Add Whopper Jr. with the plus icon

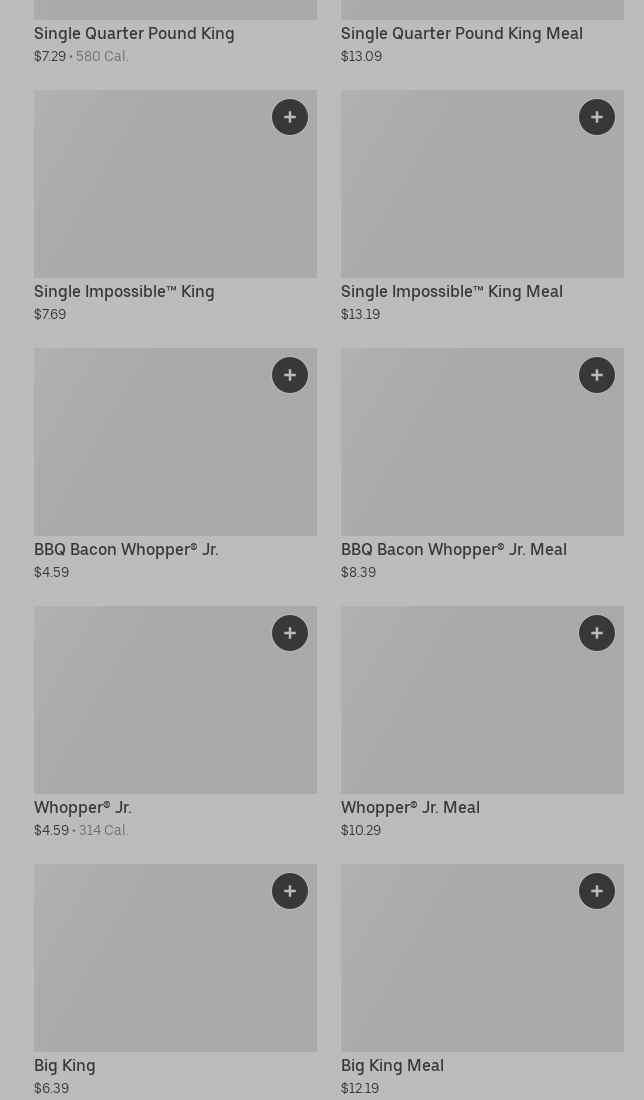click(290, 633)
